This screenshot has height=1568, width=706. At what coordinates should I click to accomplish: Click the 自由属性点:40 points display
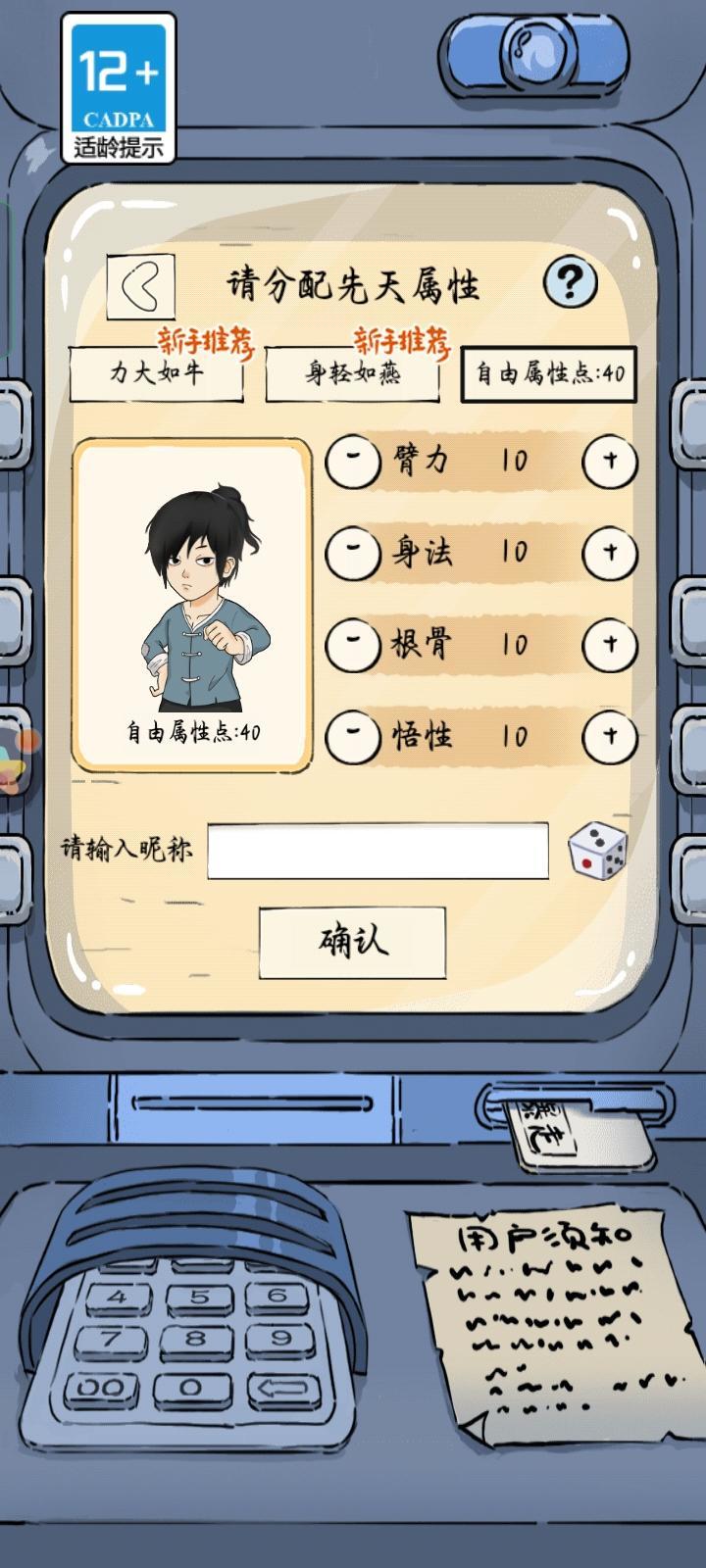point(551,372)
